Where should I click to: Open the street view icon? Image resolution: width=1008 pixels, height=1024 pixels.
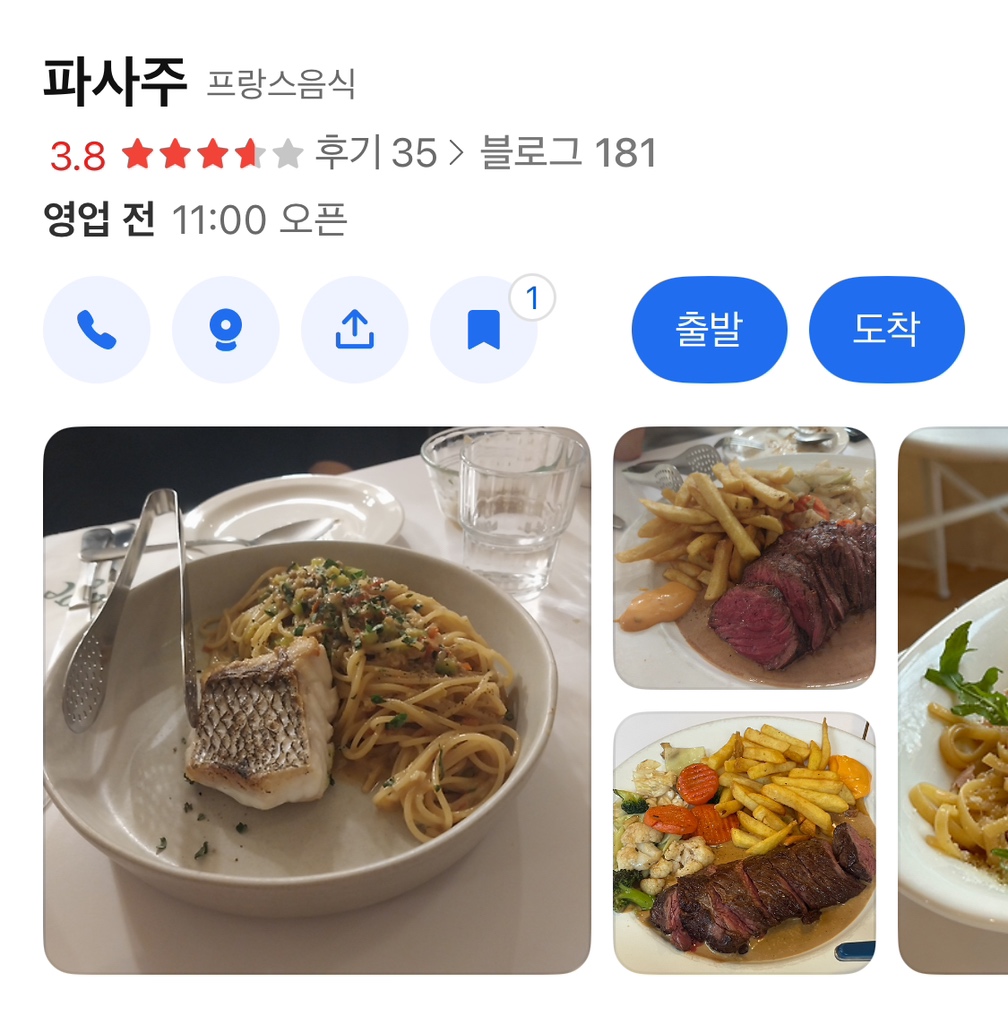tap(226, 330)
